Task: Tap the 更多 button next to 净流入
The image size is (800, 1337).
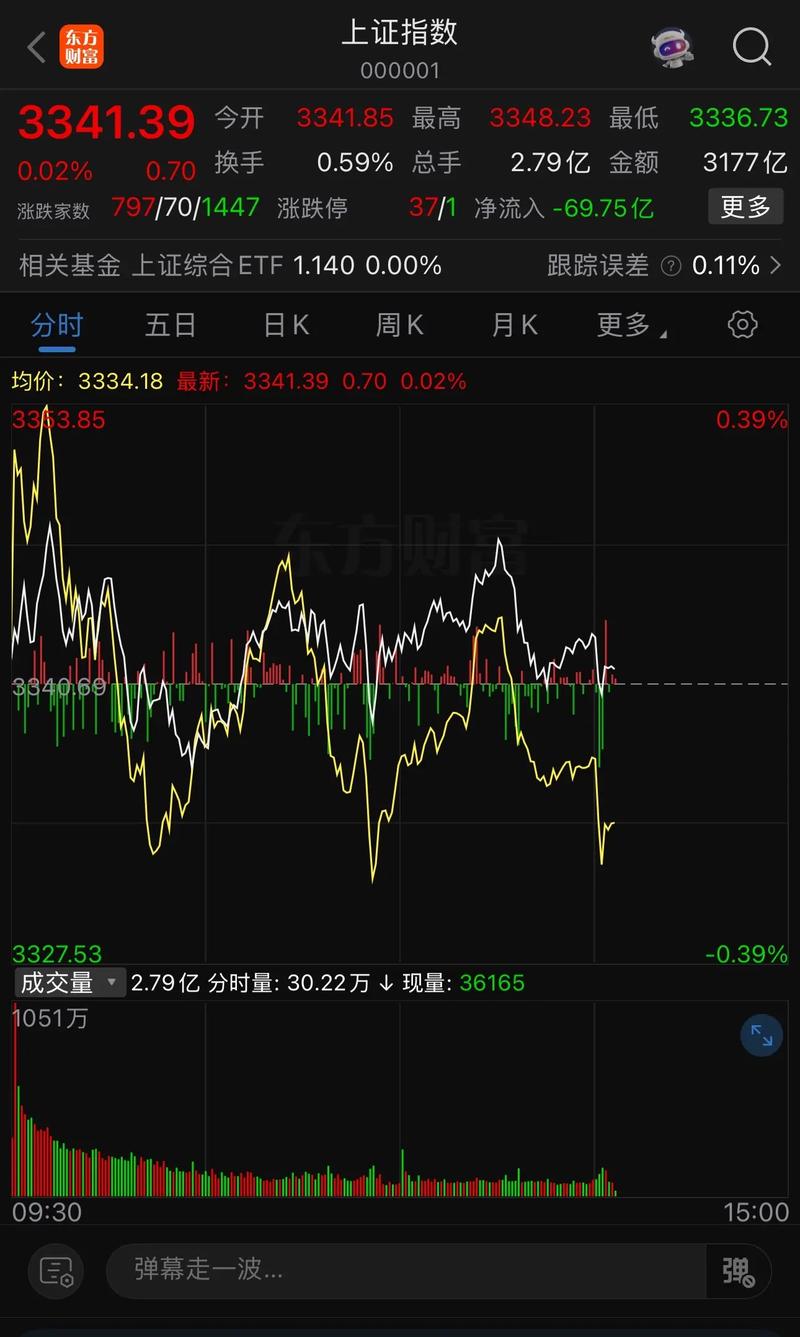Action: 745,206
